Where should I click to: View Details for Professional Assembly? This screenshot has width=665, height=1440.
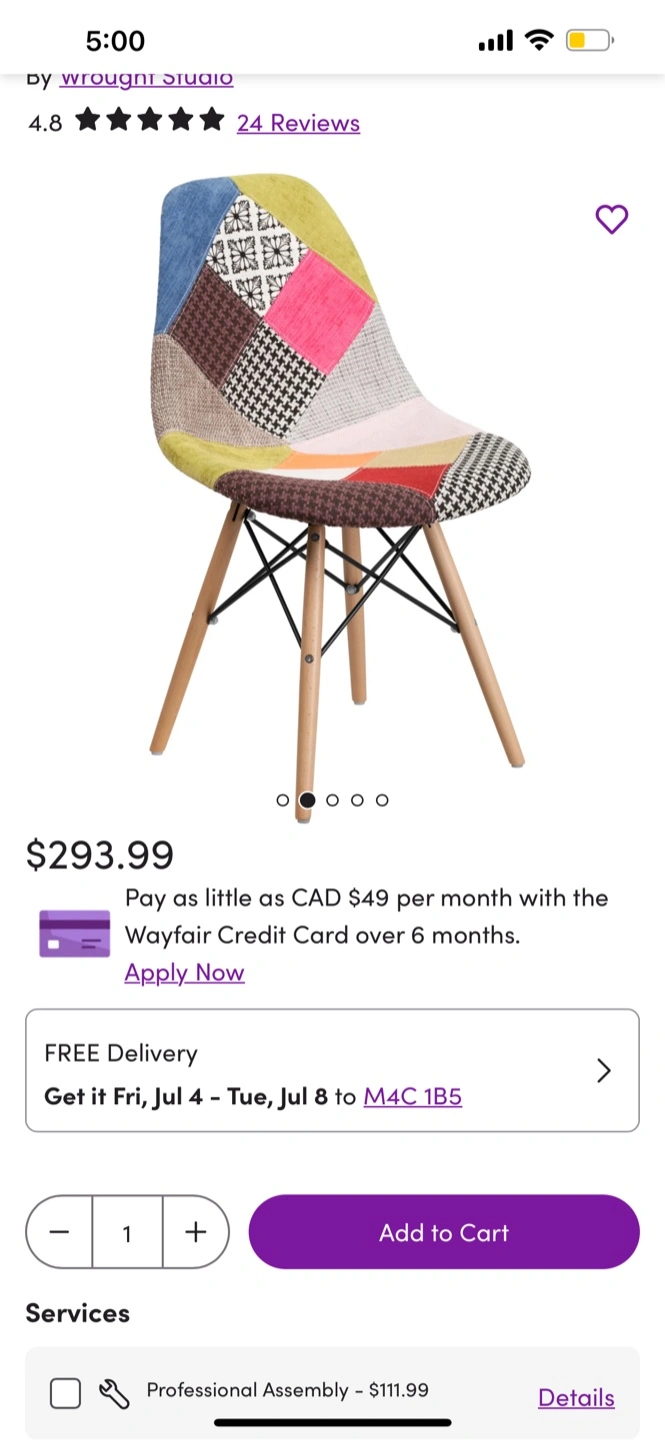tap(576, 1398)
